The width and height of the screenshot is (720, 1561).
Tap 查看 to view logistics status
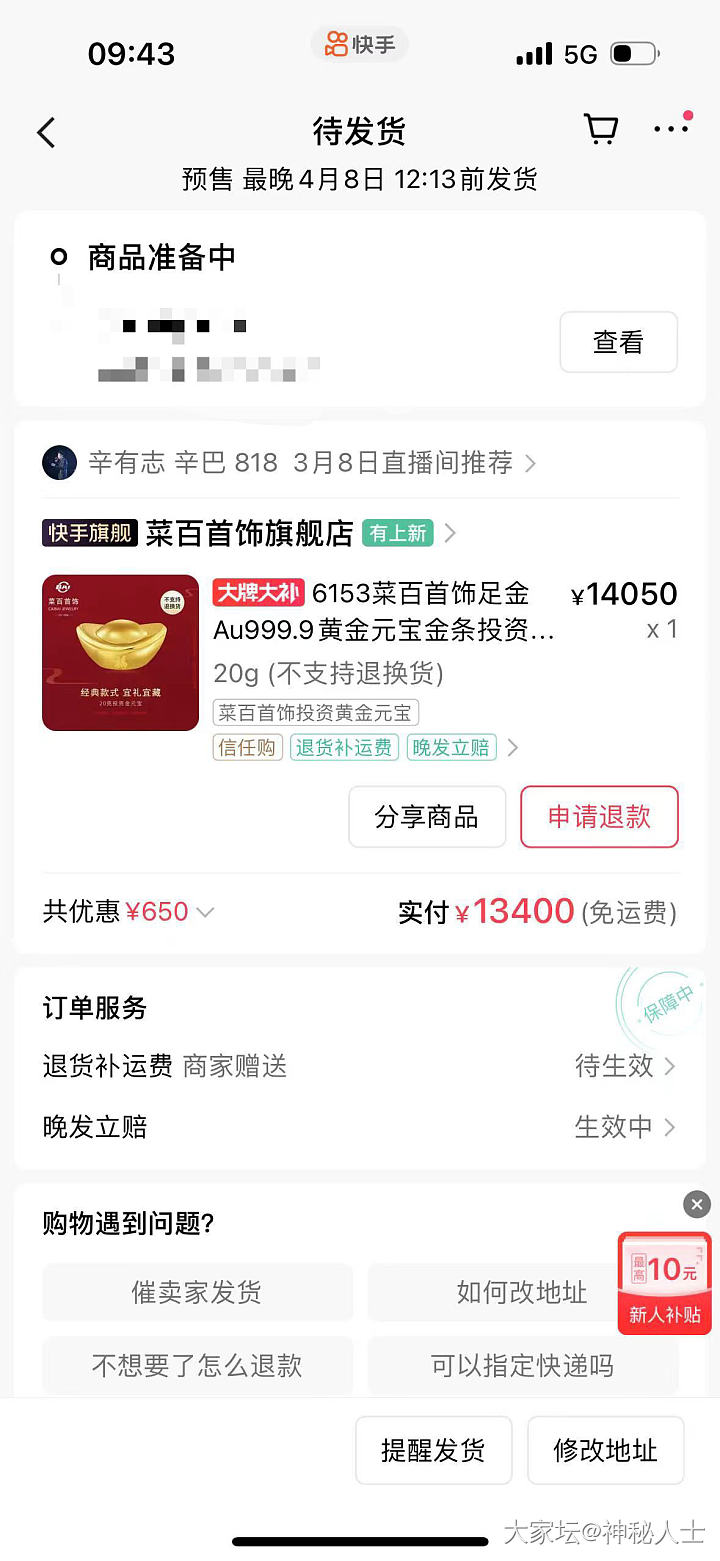tap(618, 342)
